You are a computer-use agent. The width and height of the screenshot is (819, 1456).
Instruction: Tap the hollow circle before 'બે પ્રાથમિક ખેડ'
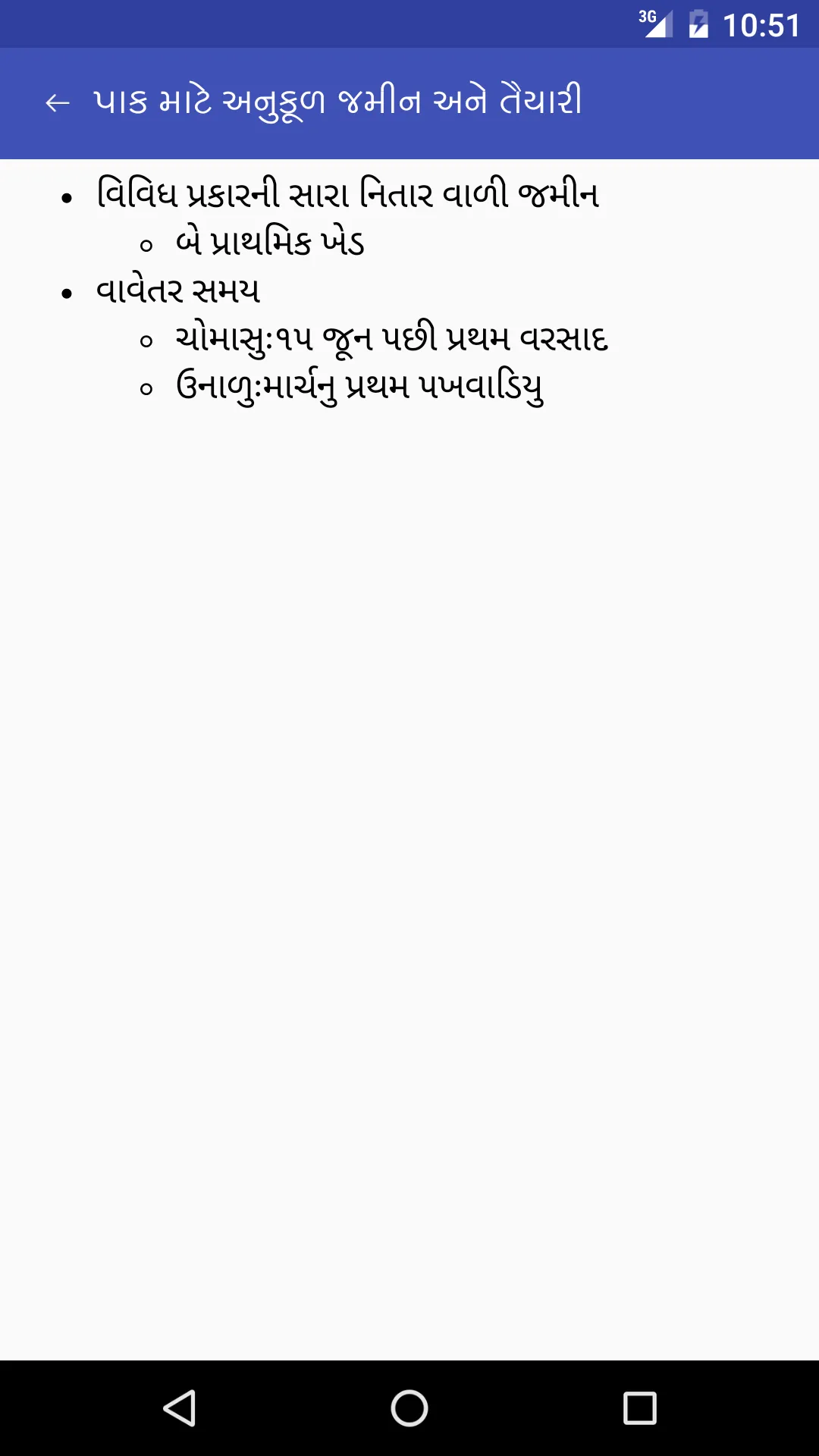tap(144, 244)
